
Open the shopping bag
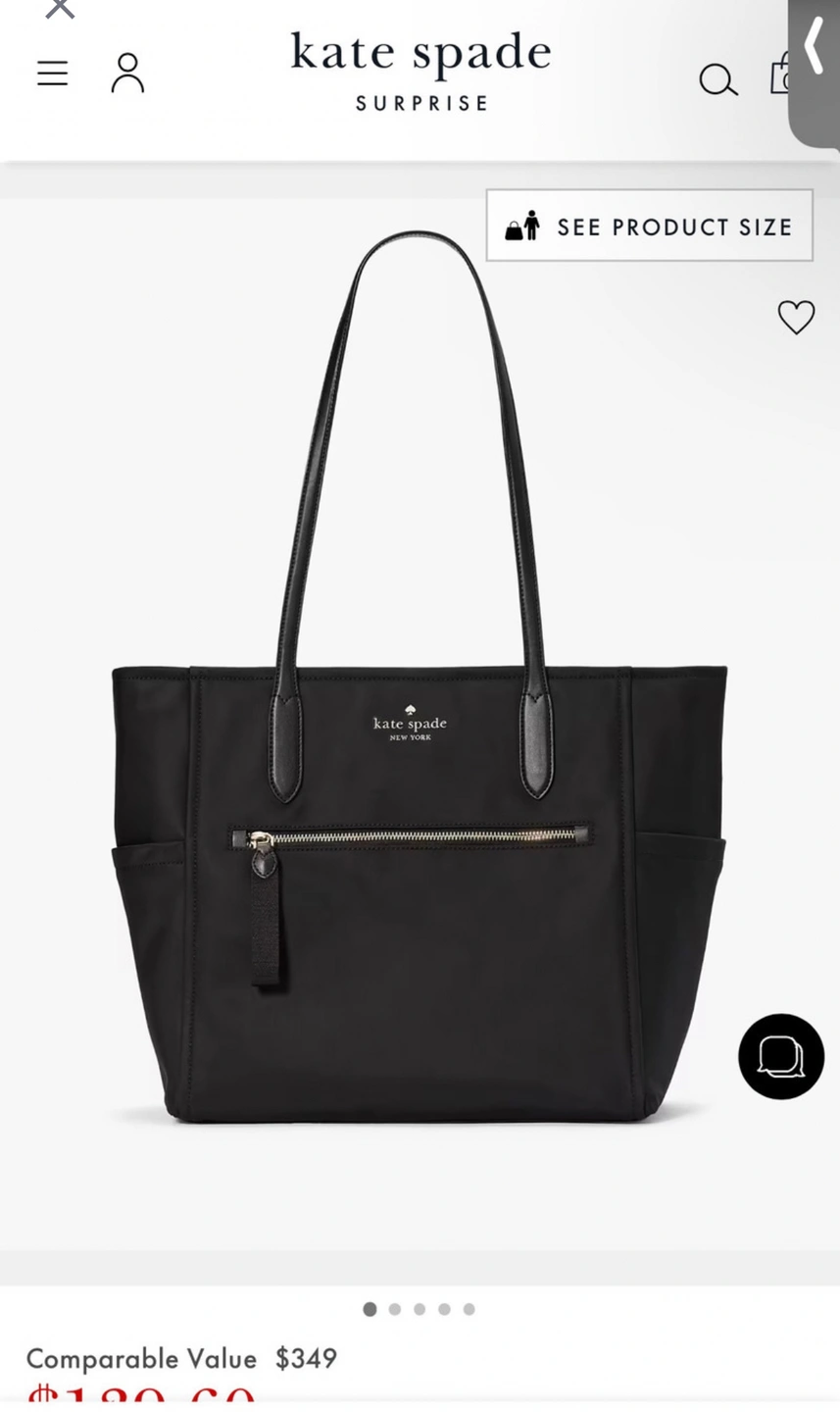click(x=780, y=75)
